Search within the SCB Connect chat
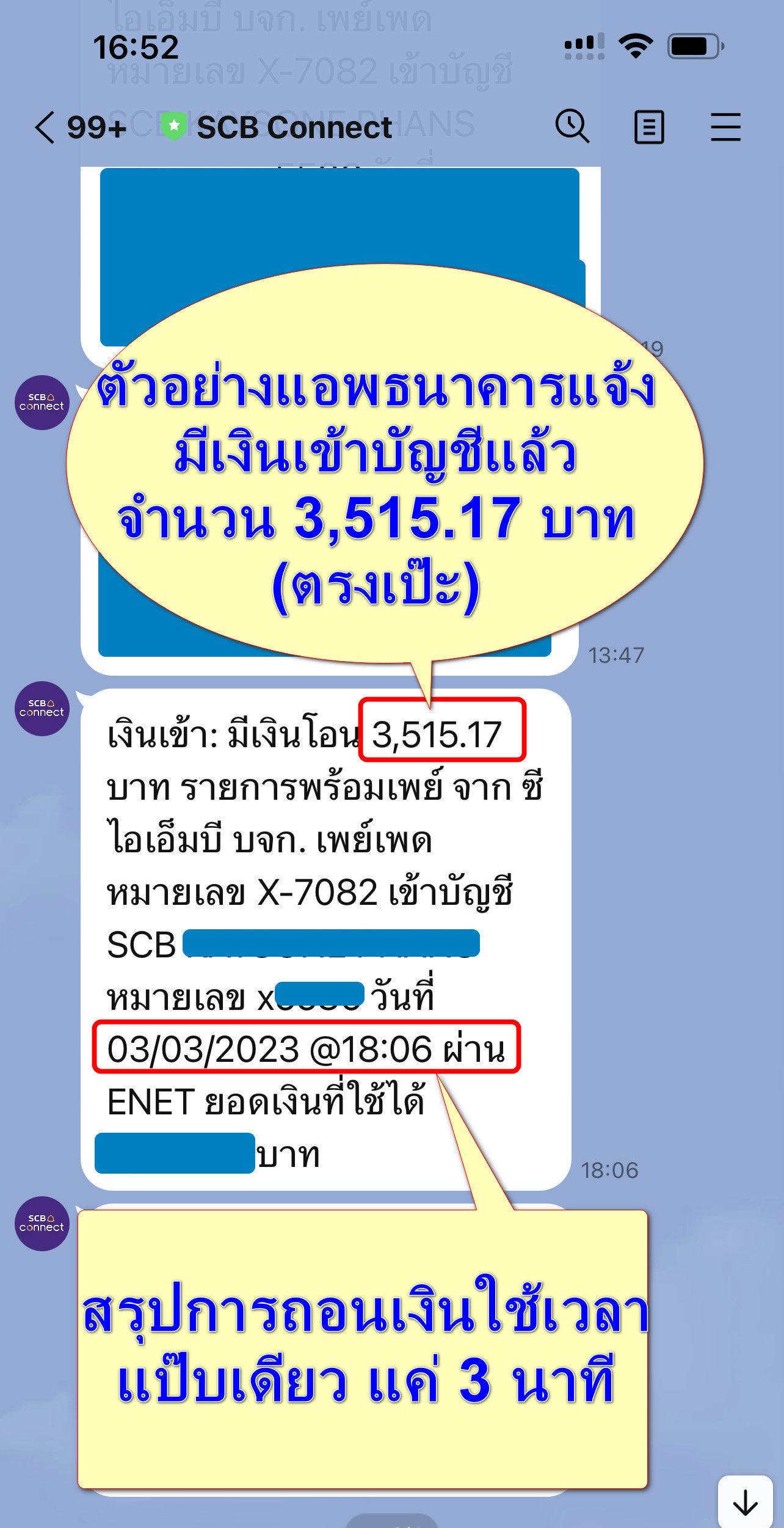 point(572,126)
